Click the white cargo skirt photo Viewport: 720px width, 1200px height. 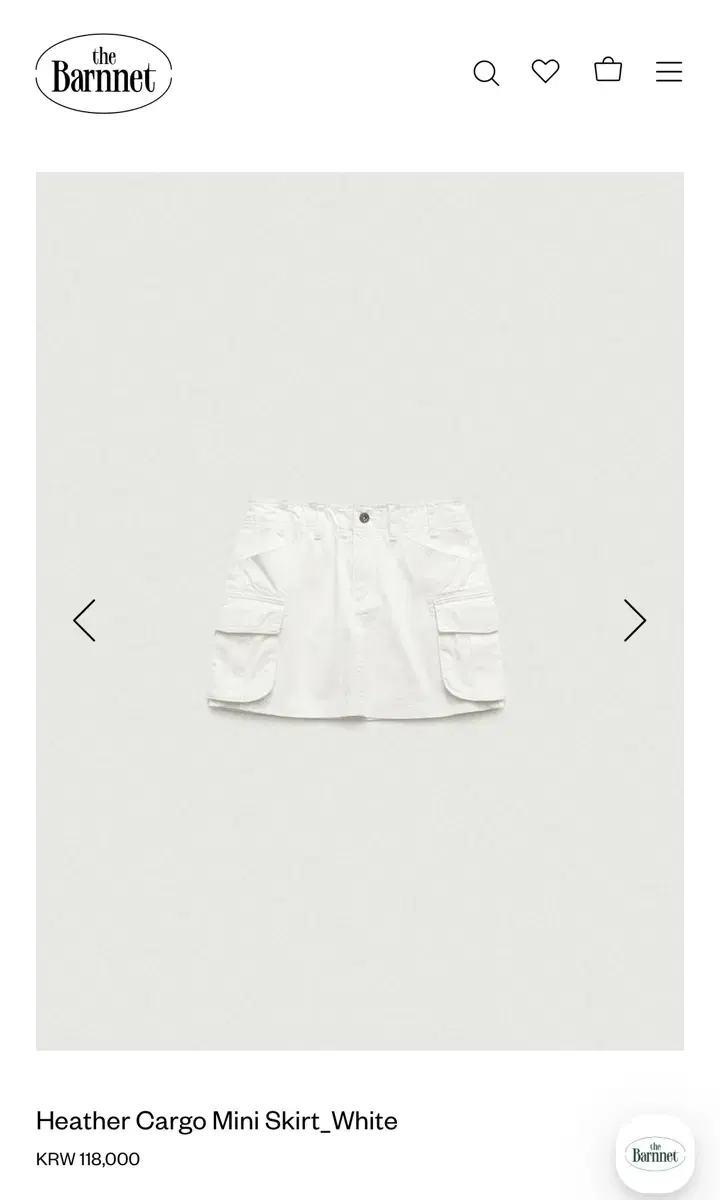(360, 610)
